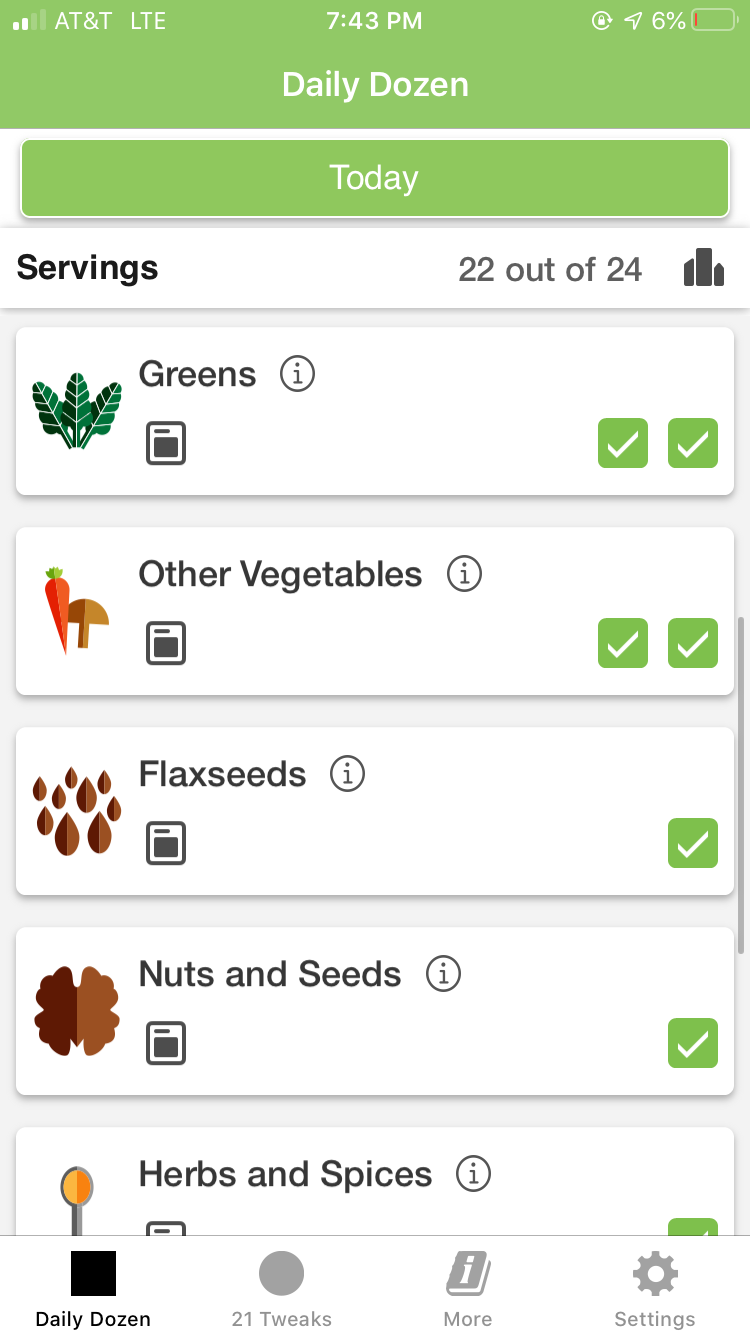Screen dimensions: 750x1334
Task: Show info for Nuts and Seeds
Action: point(443,974)
